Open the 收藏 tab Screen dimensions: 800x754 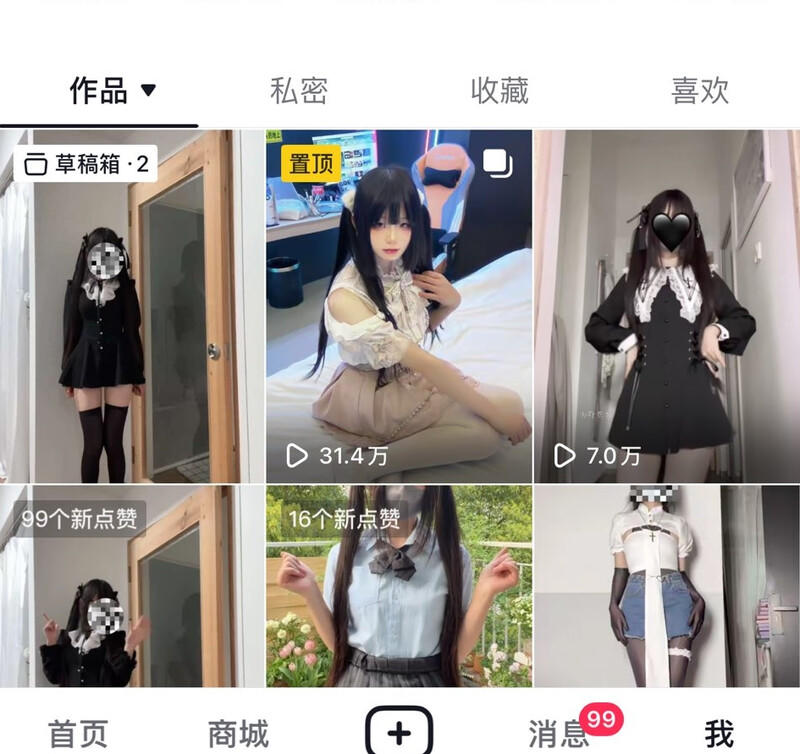tap(499, 91)
